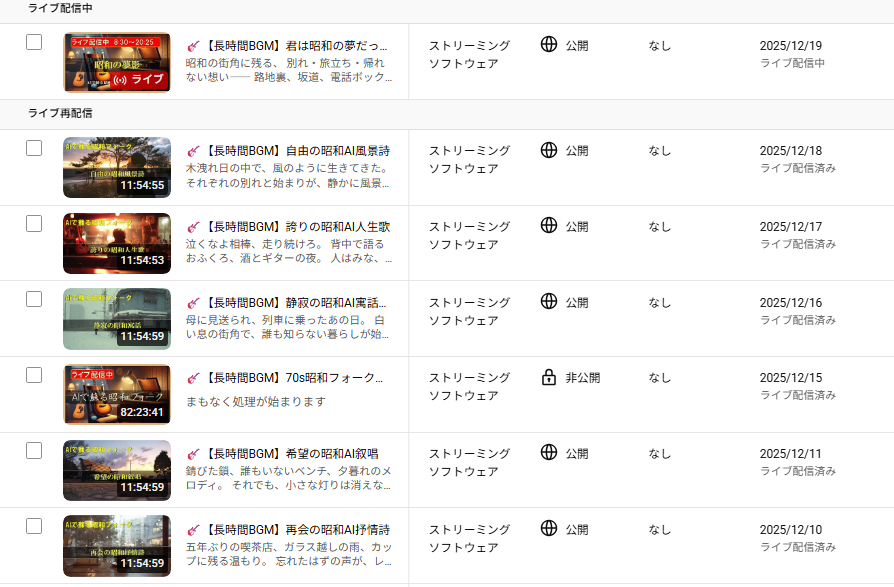
Task: Select the checkbox for 70s昭和フォーク video
Action: (x=34, y=375)
